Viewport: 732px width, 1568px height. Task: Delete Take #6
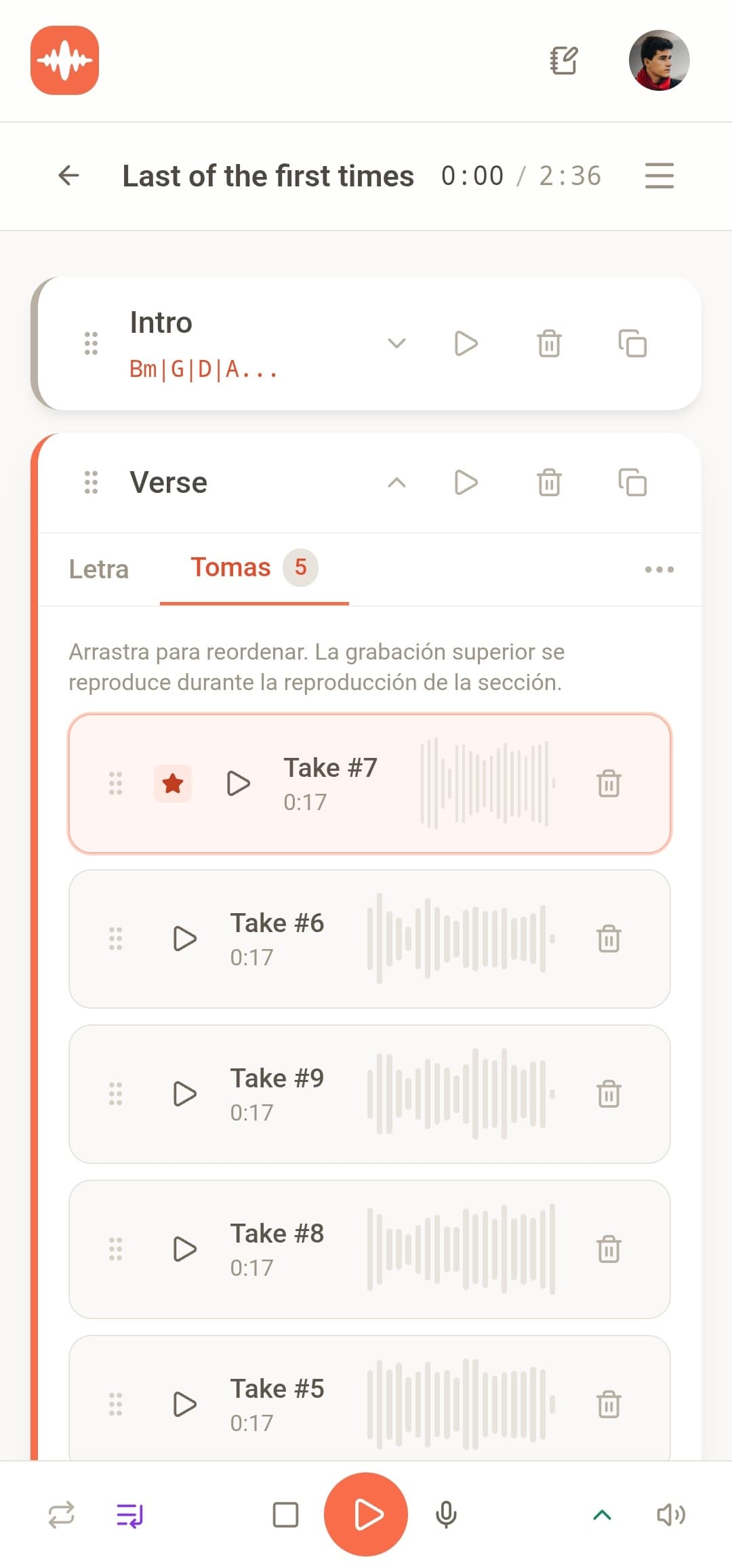(x=609, y=939)
